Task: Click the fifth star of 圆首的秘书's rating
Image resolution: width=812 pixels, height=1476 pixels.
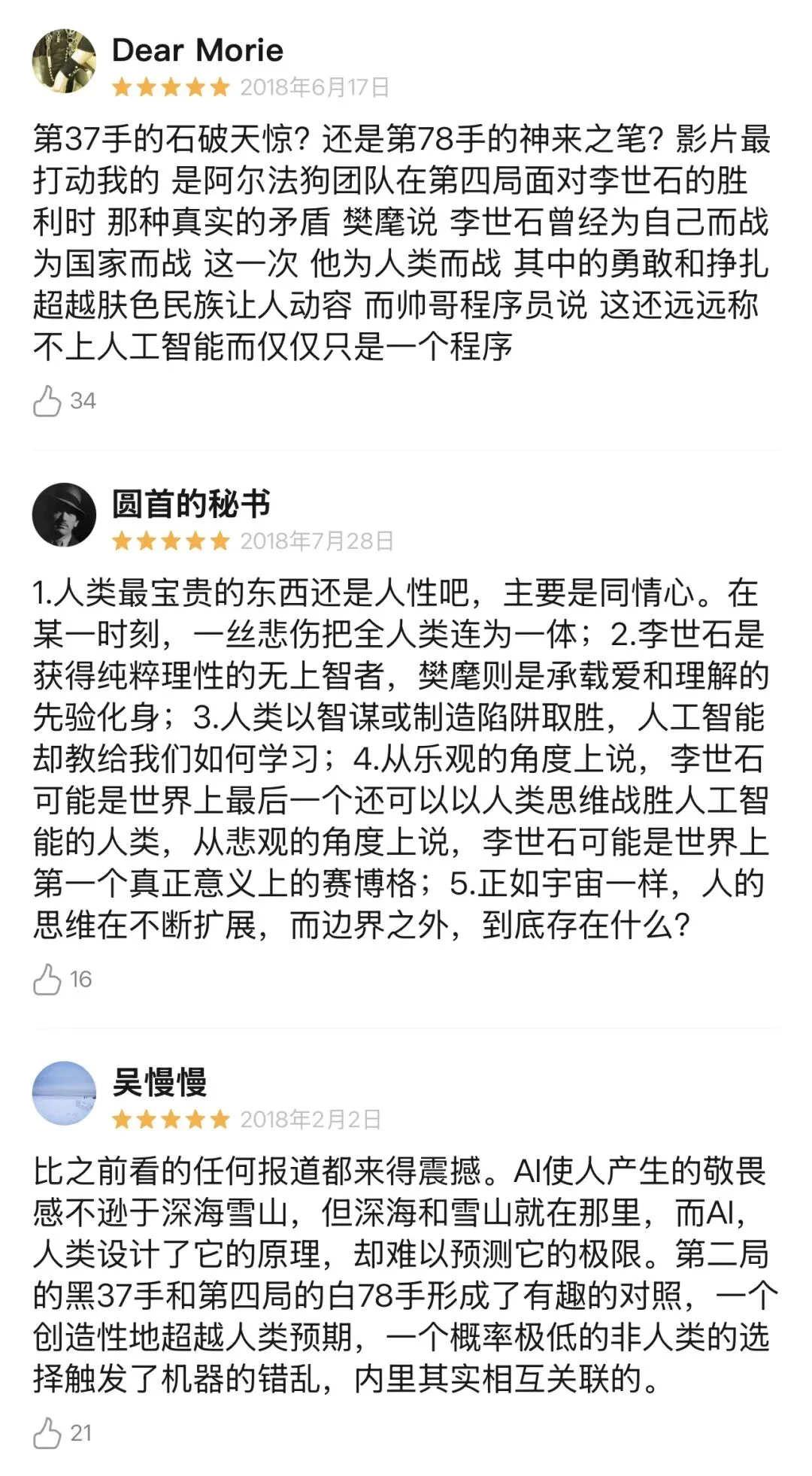Action: (x=218, y=540)
